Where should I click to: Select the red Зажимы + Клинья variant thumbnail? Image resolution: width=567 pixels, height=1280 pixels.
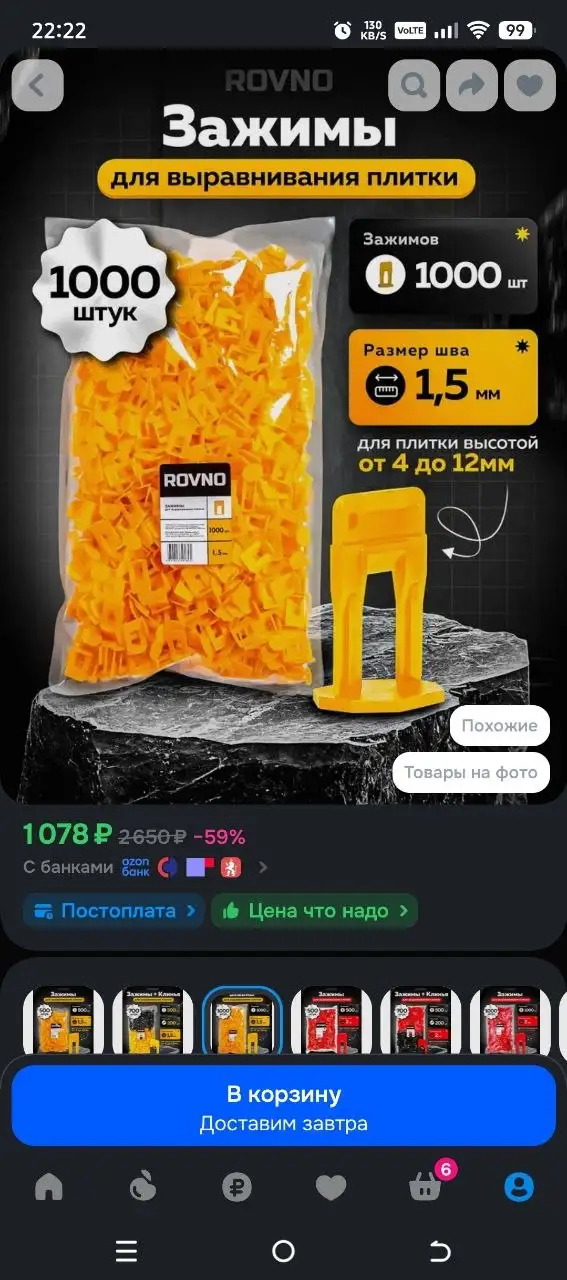pos(421,1021)
